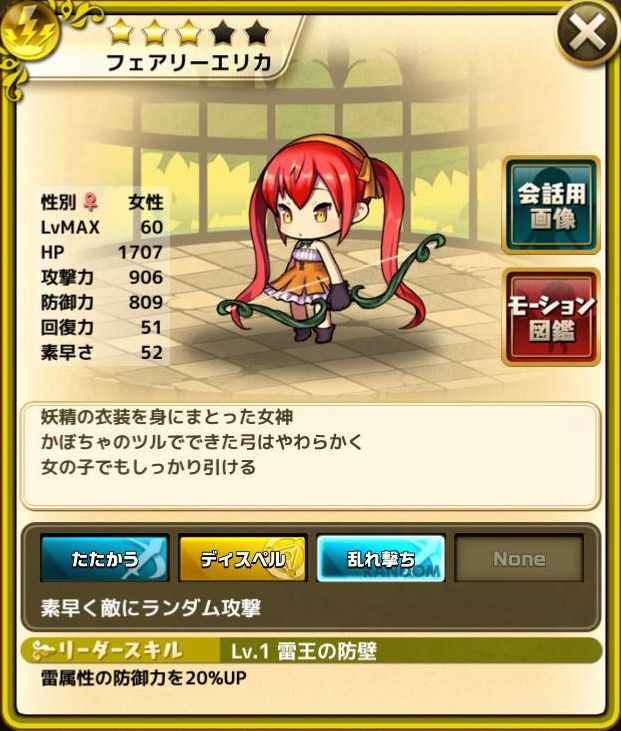
Task: Open the 会話用画像 conversation image
Action: point(551,205)
